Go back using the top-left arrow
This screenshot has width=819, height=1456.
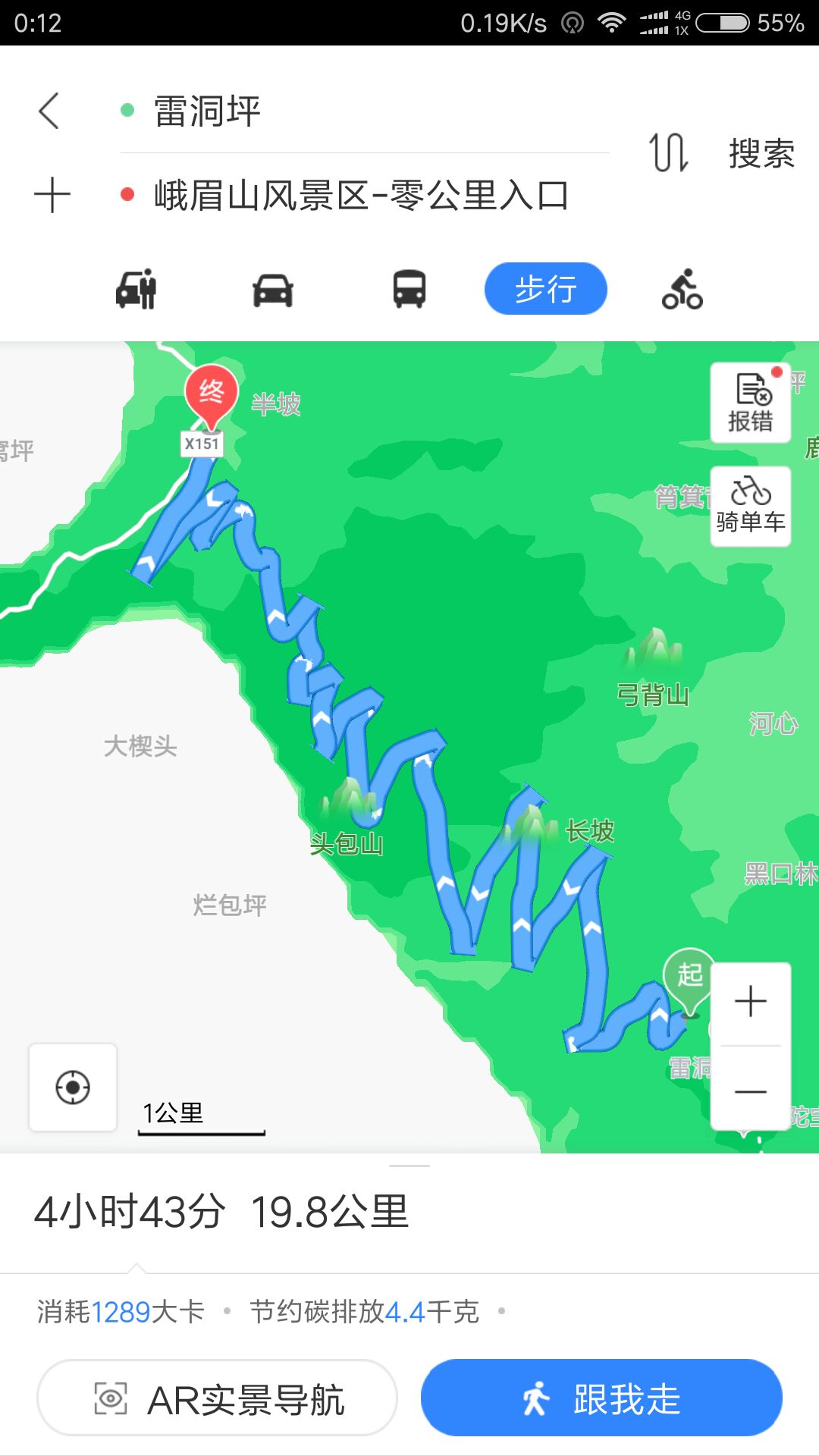49,111
